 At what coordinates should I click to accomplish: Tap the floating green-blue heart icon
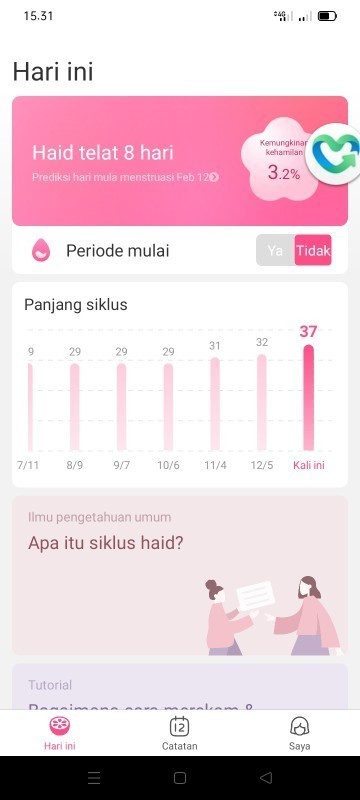pos(333,155)
